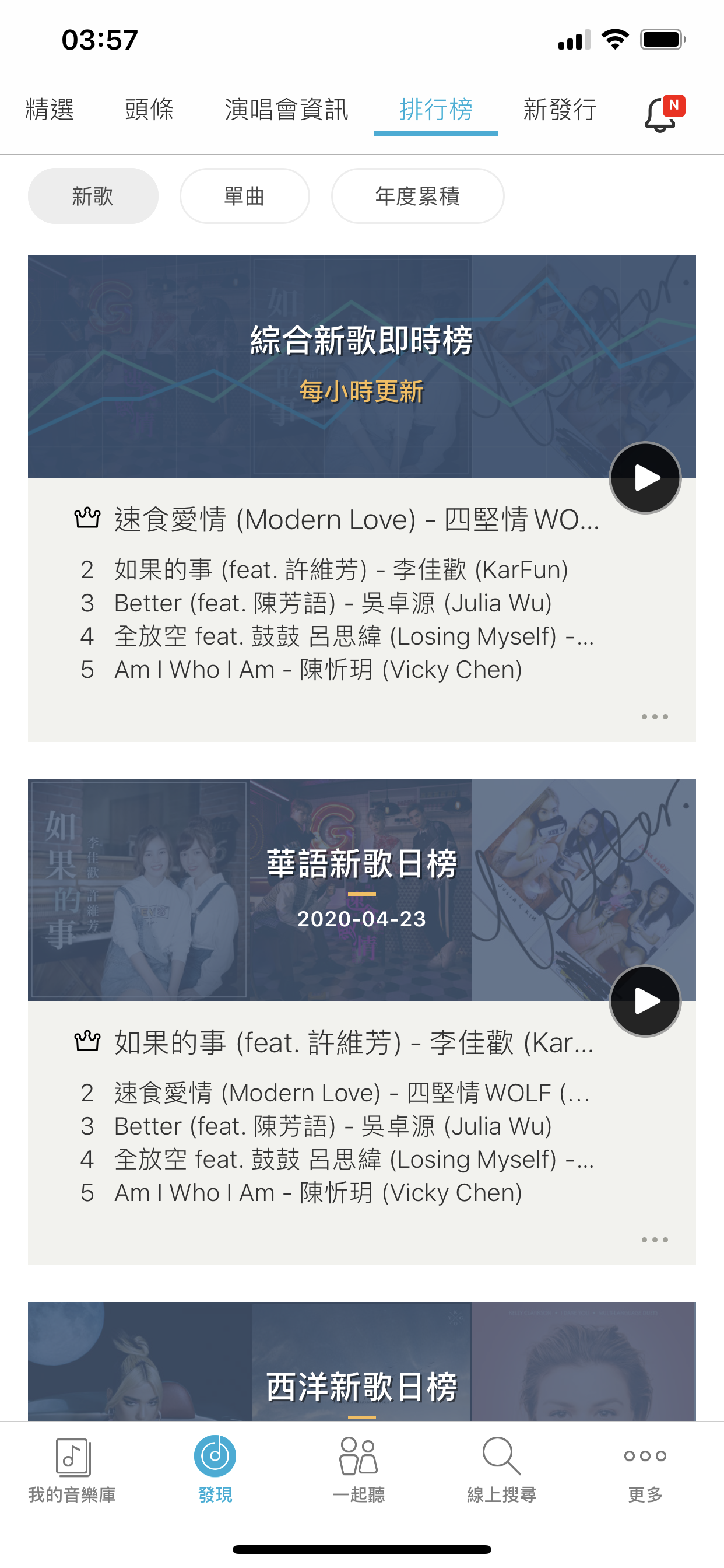Play the 綜合新歌即時榜 chart
Image resolution: width=724 pixels, height=1568 pixels.
645,478
